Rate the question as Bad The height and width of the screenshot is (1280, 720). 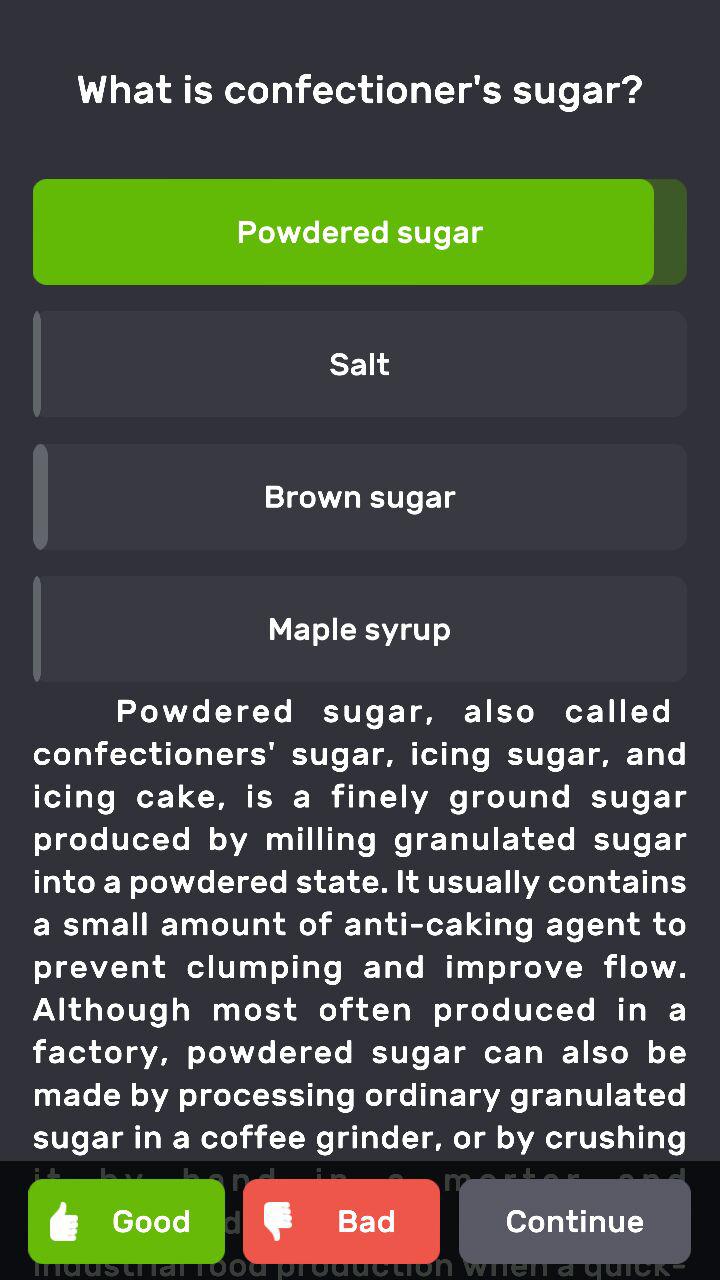coord(341,1221)
